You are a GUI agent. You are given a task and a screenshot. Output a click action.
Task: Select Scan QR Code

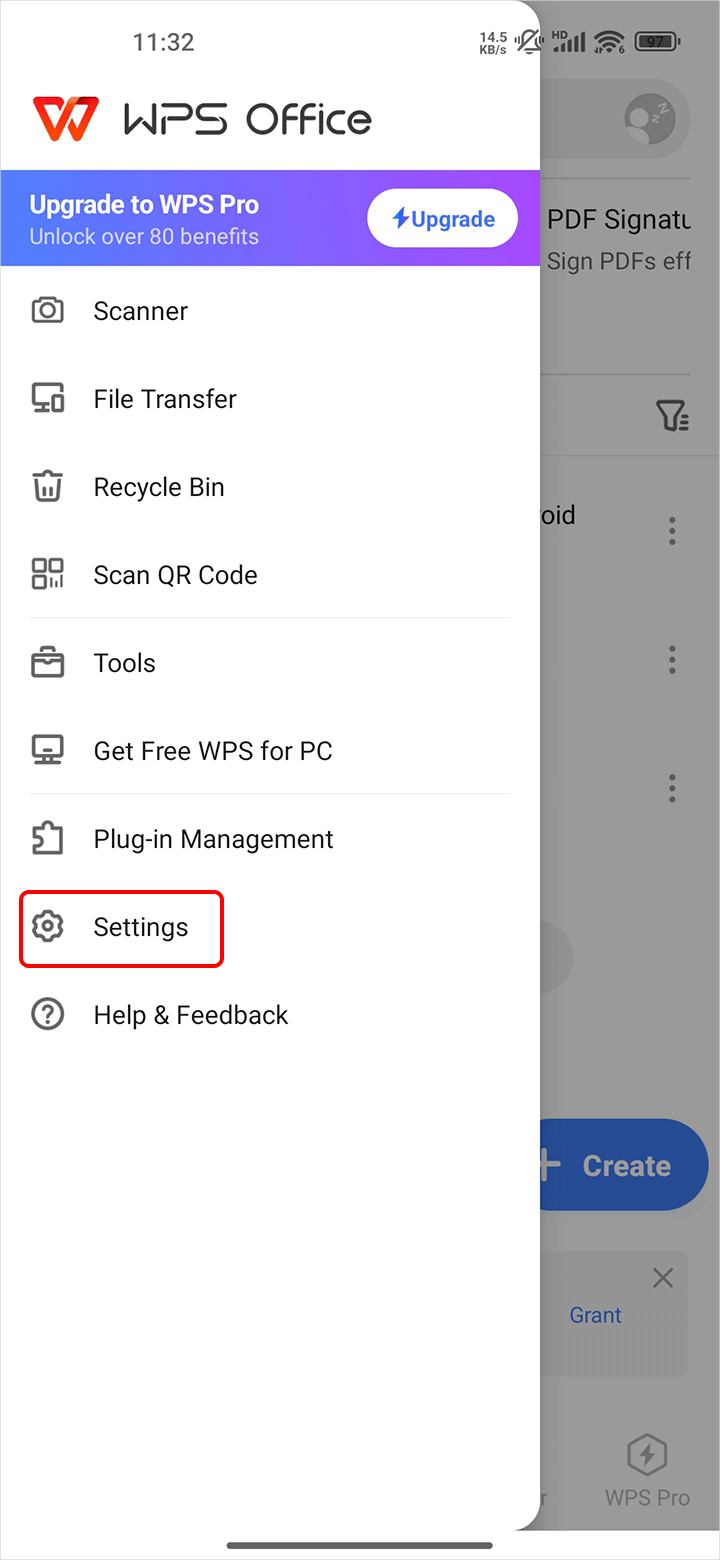point(175,575)
